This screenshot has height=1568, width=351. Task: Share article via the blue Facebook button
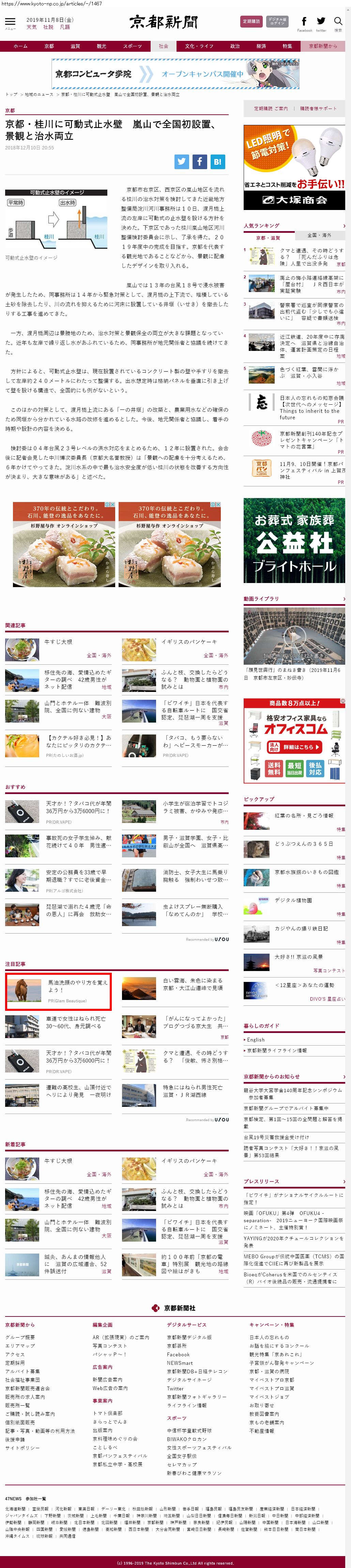(x=199, y=161)
